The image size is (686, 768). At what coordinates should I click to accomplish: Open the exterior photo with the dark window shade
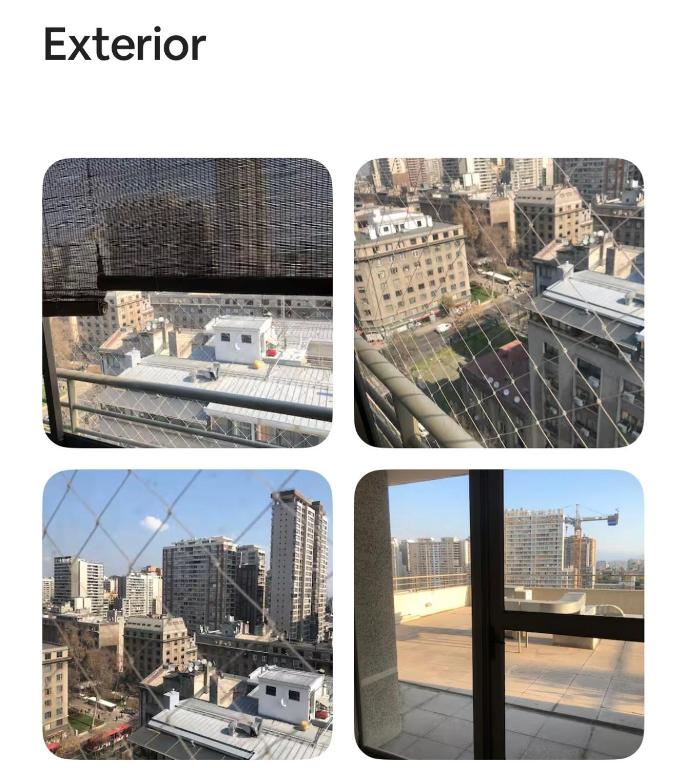pyautogui.click(x=188, y=303)
